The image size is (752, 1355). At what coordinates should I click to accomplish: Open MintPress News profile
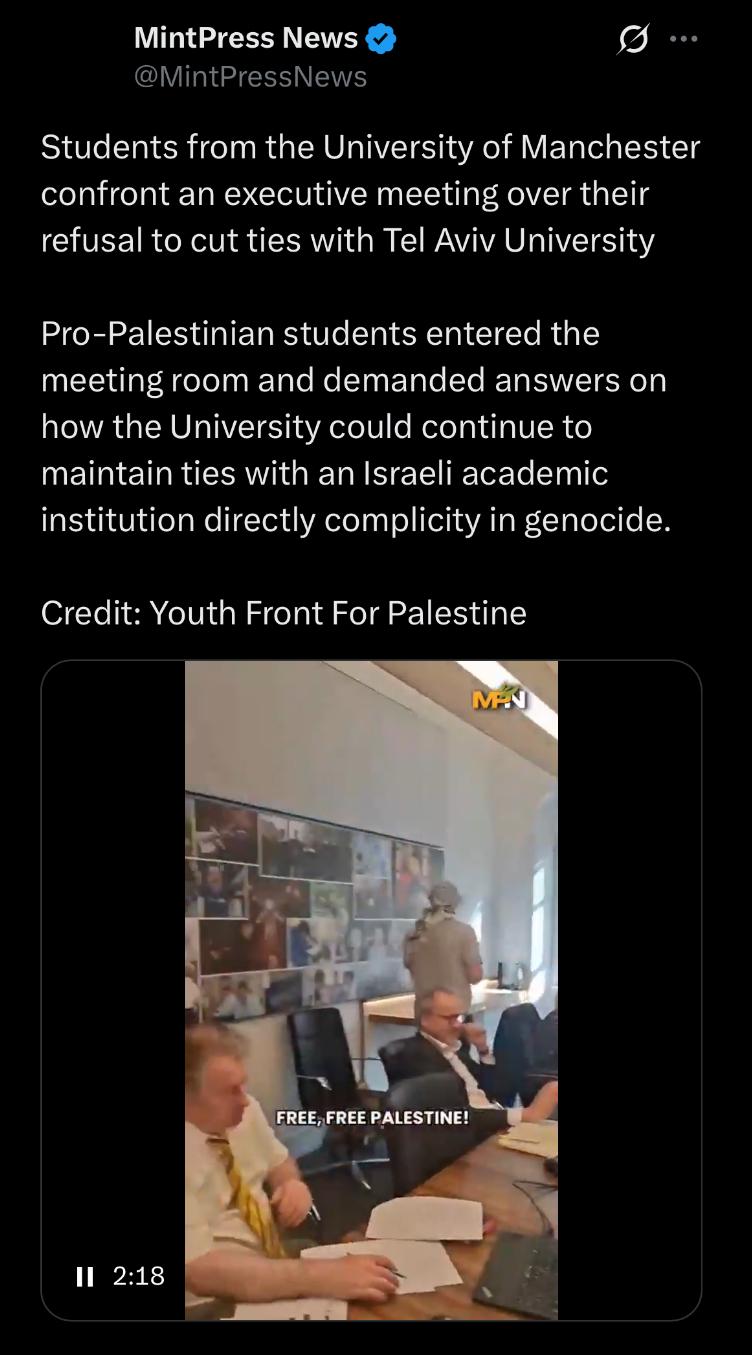245,38
